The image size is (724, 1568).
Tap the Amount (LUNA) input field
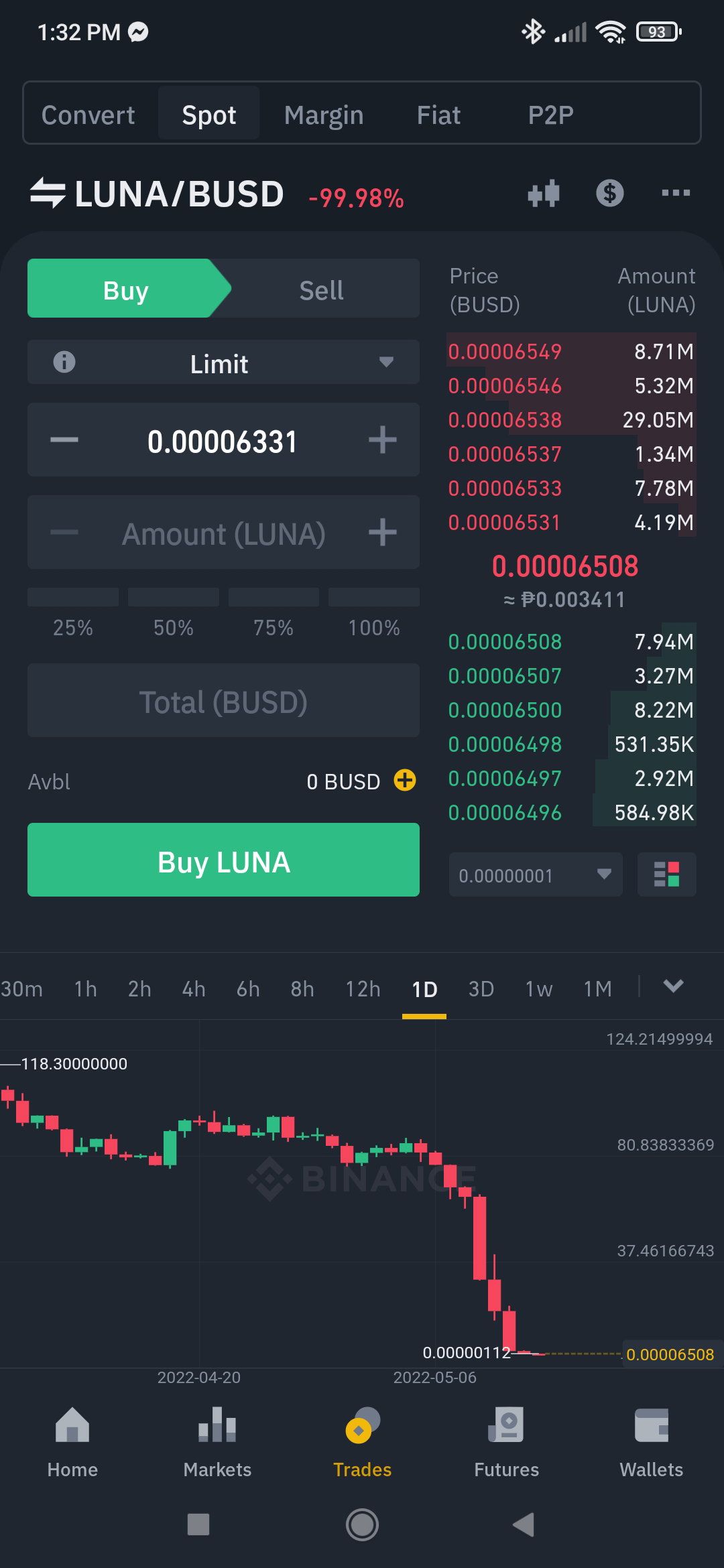pos(223,533)
